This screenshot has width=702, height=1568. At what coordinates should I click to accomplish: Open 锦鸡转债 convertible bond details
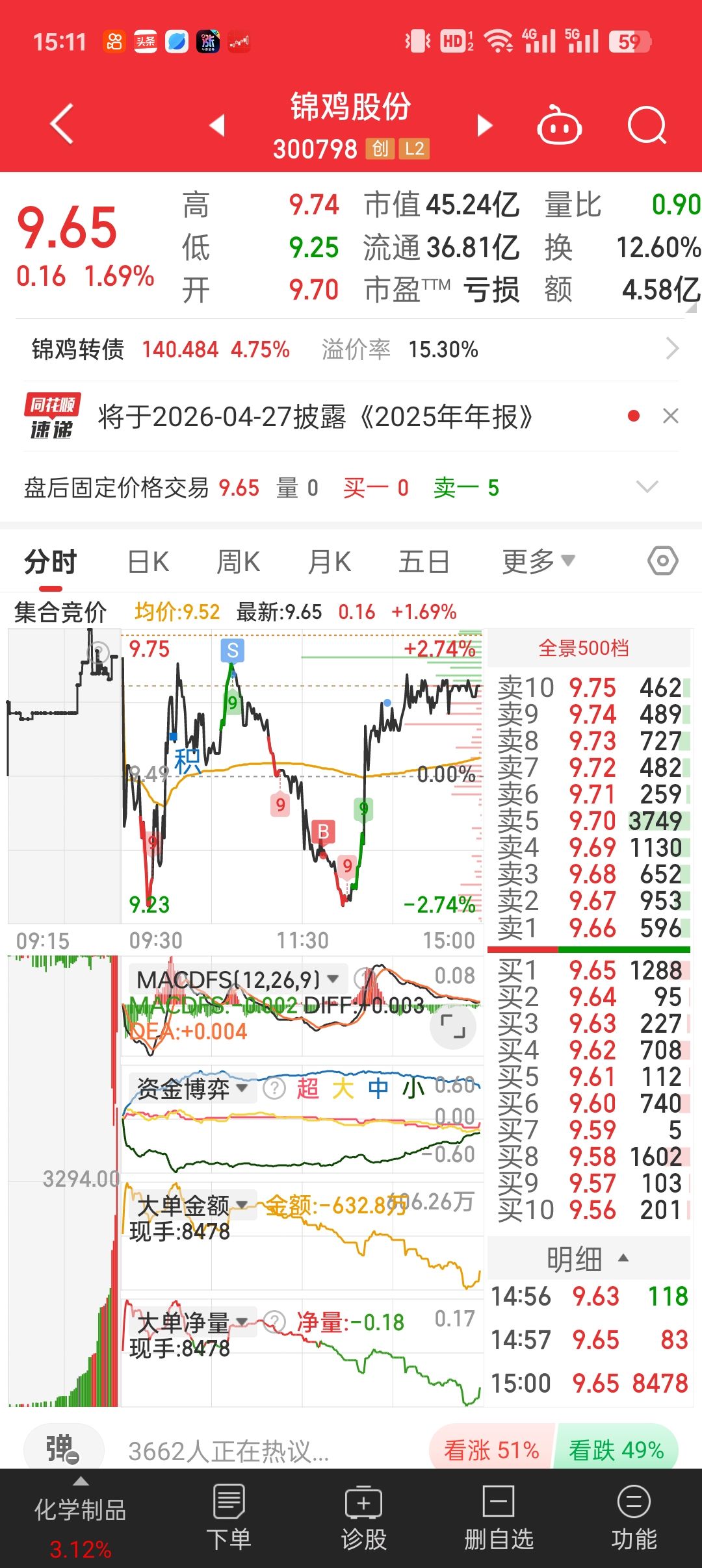coord(351,349)
